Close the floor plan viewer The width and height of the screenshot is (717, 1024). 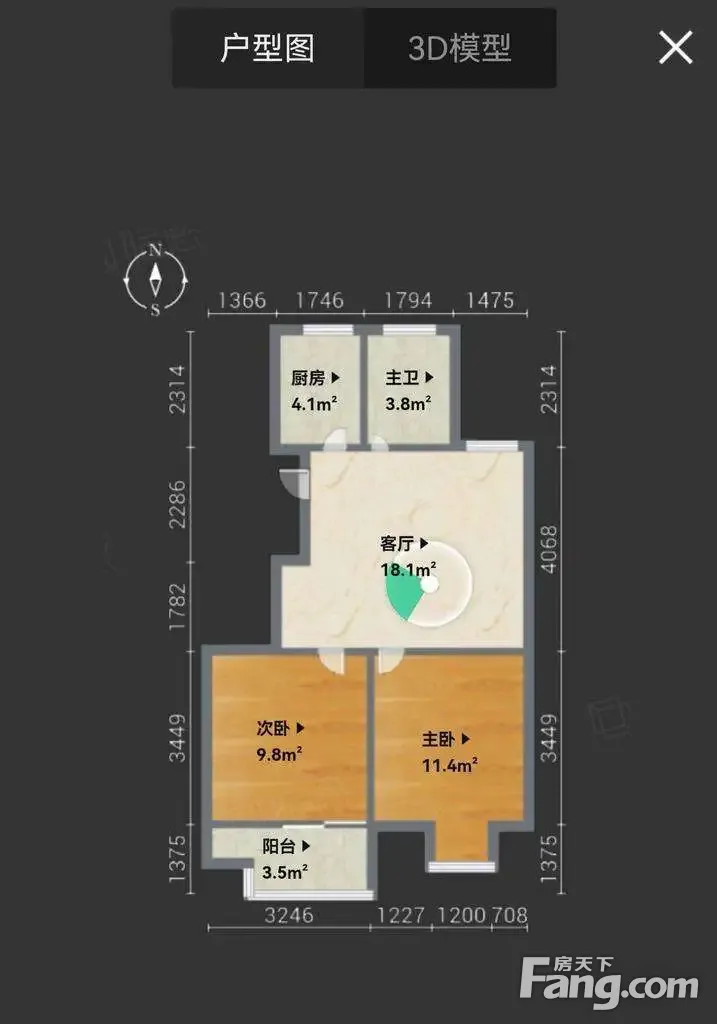[675, 48]
